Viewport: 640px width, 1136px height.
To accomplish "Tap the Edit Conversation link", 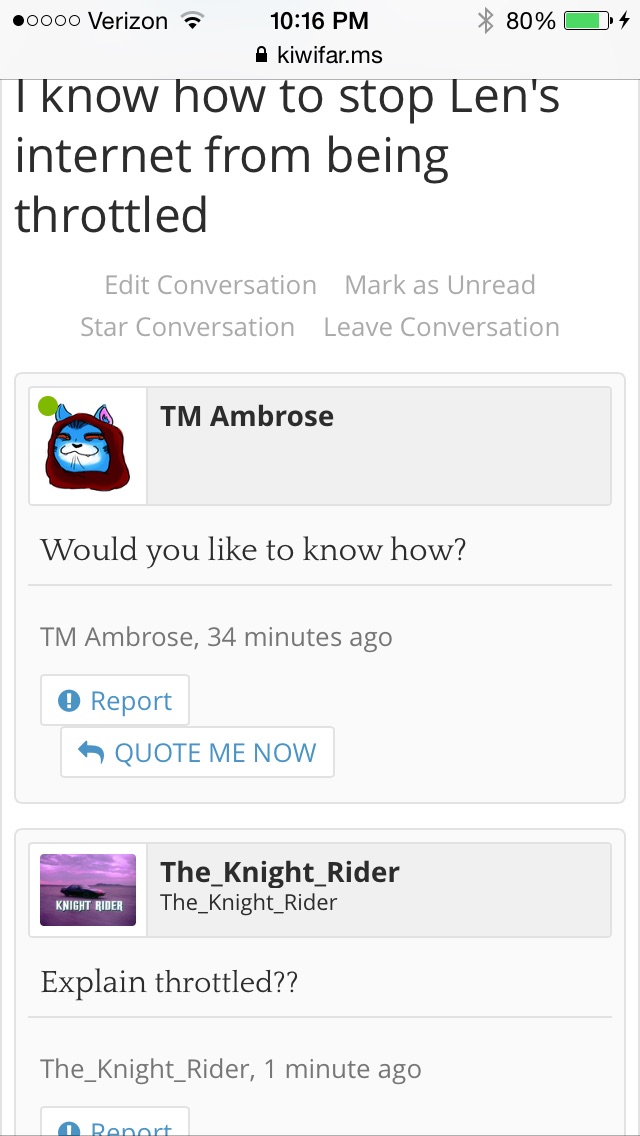I will [210, 285].
